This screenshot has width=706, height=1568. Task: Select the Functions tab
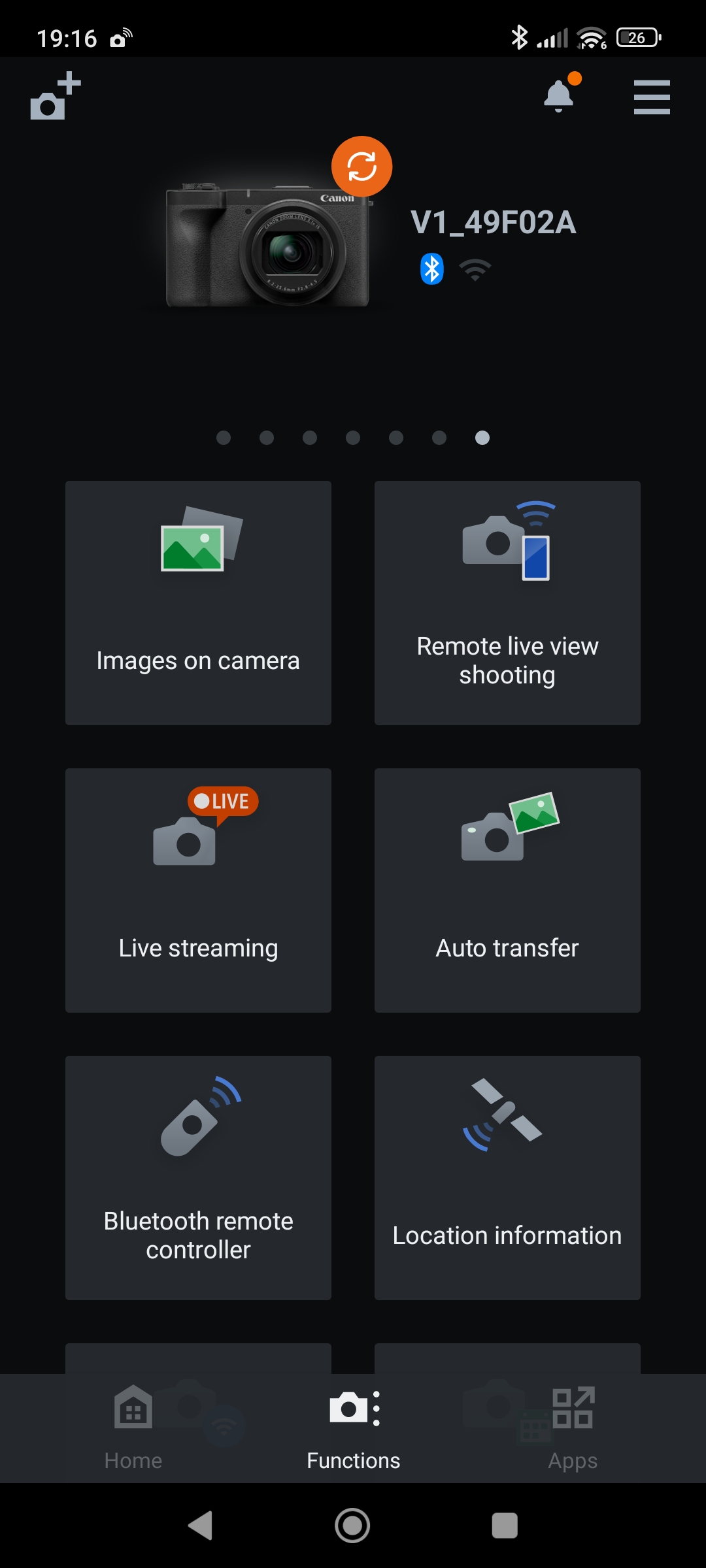tap(353, 1428)
